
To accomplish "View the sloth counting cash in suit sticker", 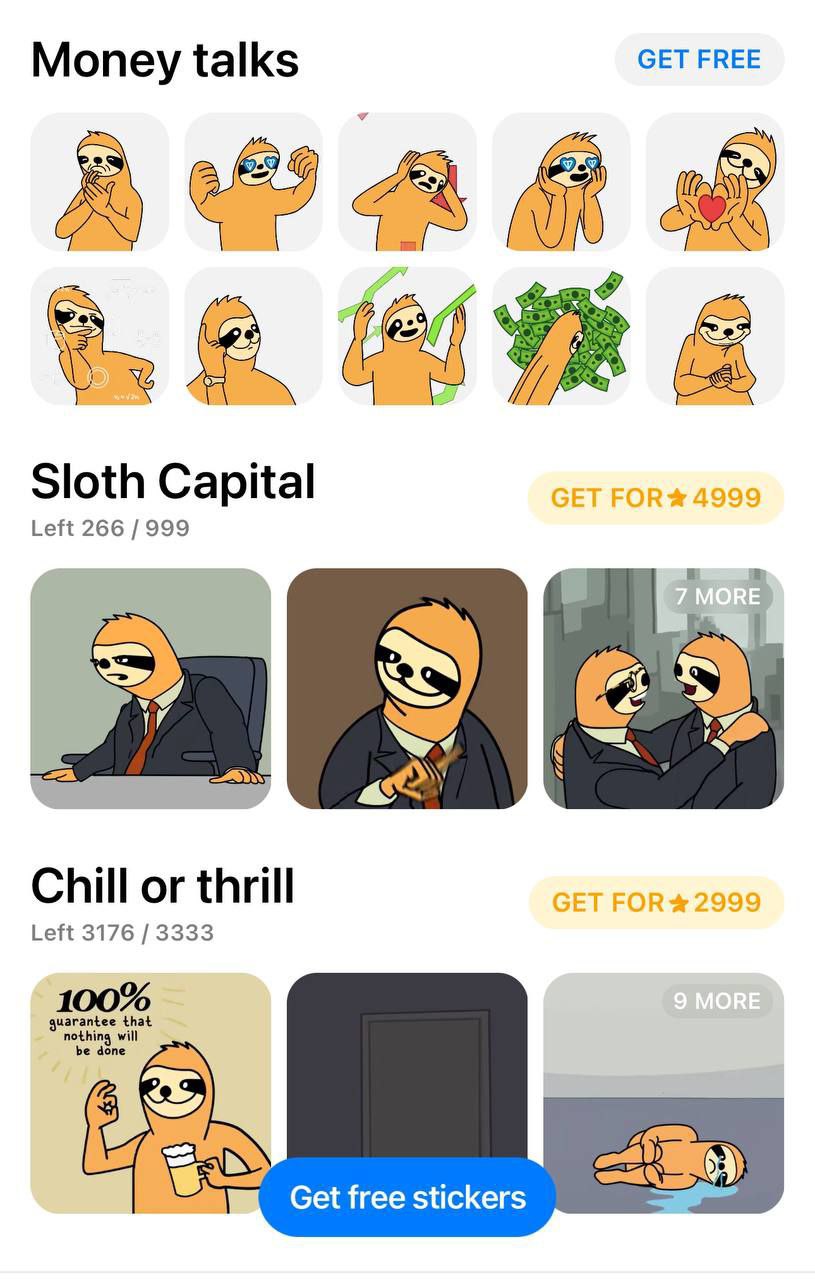I will pyautogui.click(x=407, y=689).
